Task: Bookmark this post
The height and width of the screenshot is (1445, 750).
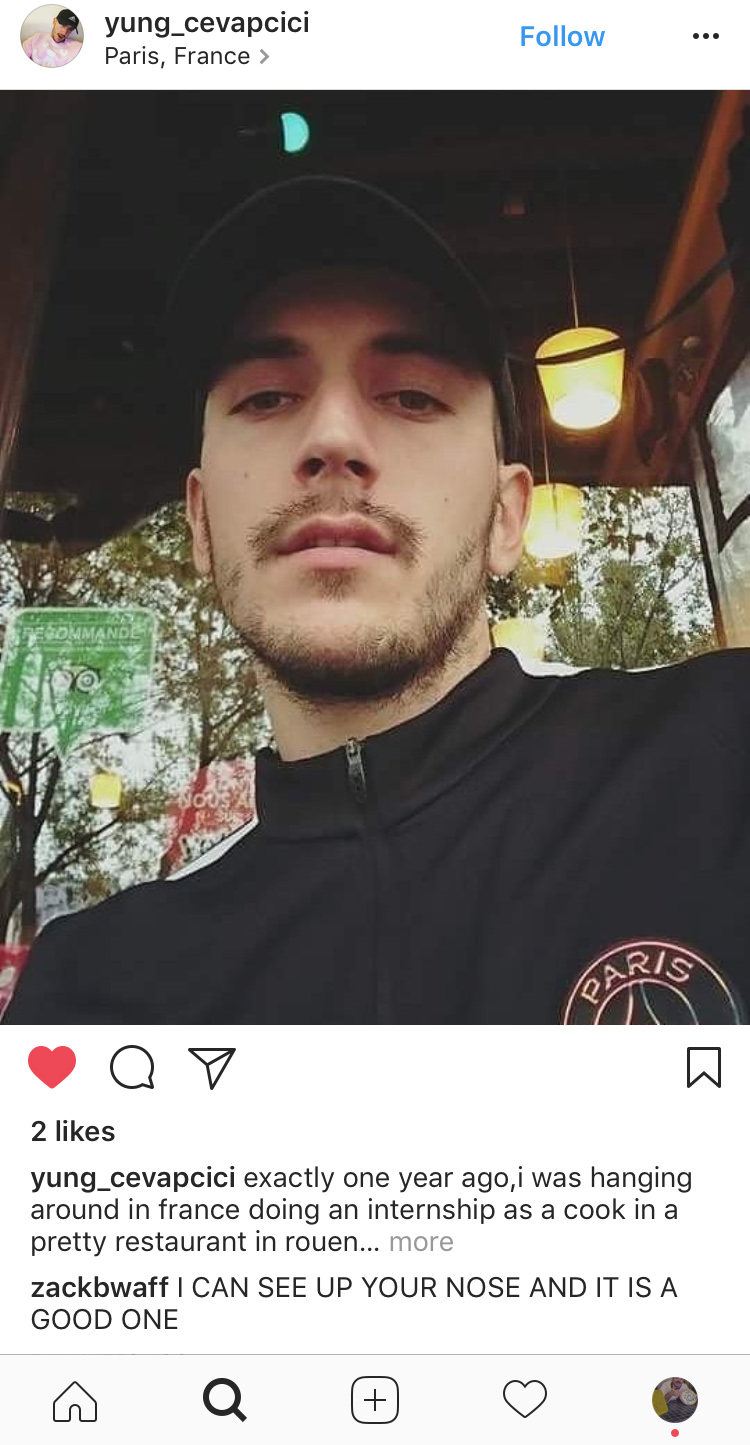Action: coord(704,1067)
